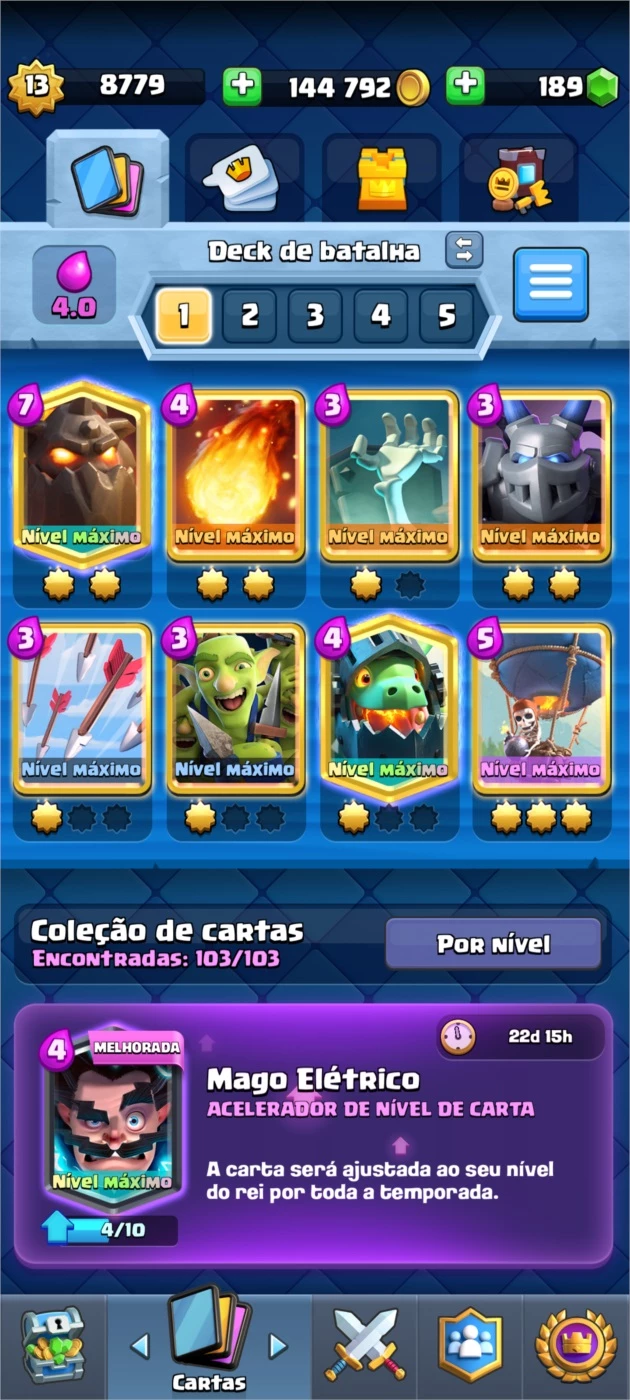Open the Mago Elétrico level booster card

click(314, 1135)
